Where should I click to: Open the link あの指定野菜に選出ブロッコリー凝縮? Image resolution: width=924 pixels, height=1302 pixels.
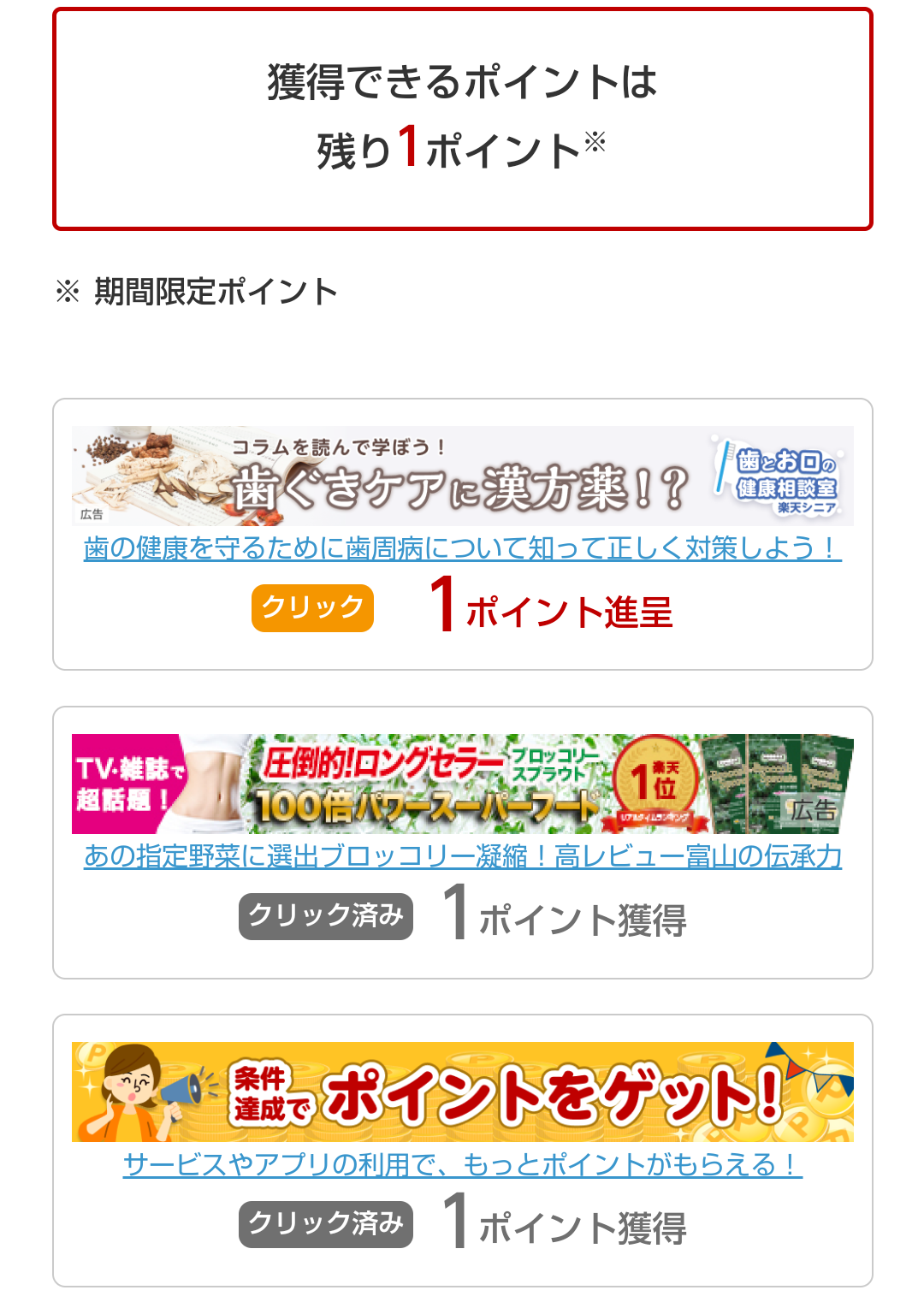462,856
